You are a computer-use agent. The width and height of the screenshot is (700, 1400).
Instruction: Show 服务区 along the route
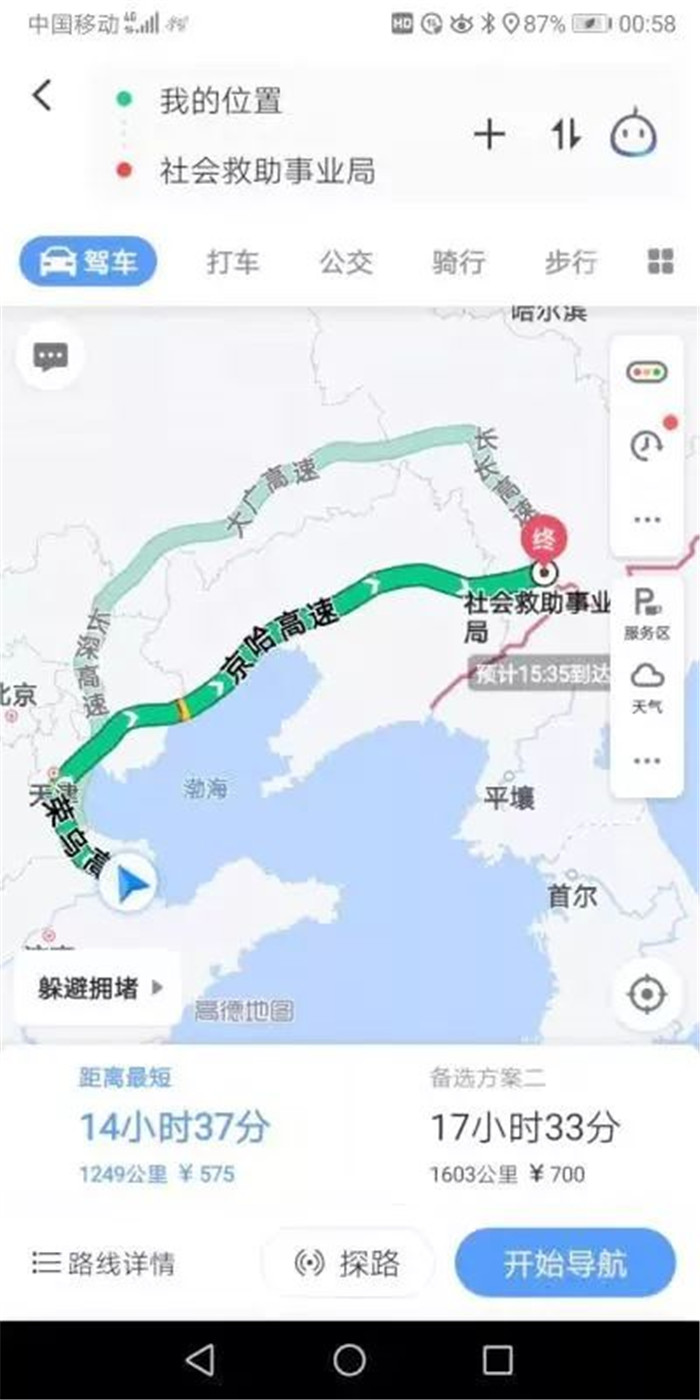coord(647,612)
